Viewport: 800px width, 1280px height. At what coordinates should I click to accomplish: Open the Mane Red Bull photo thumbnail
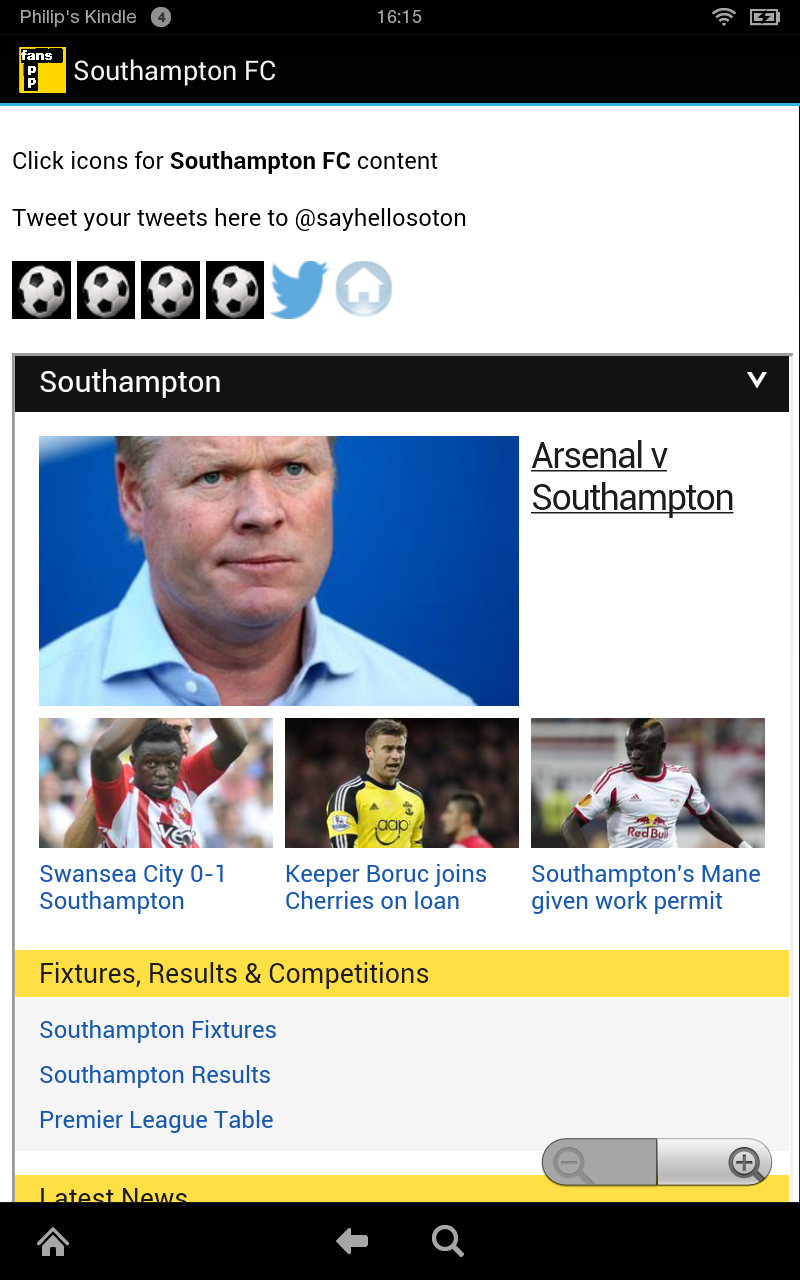tap(647, 782)
